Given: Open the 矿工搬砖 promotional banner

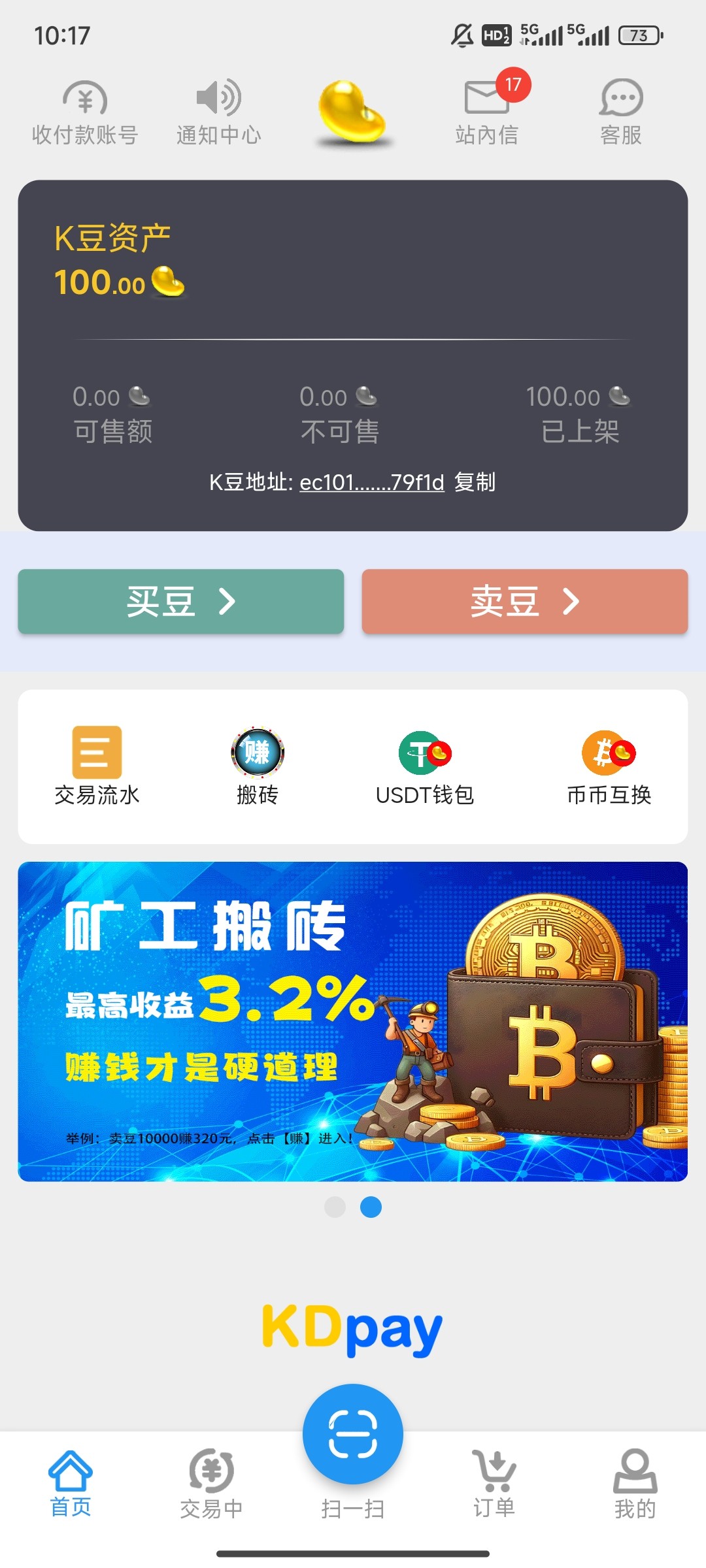Looking at the screenshot, I should tap(353, 1021).
